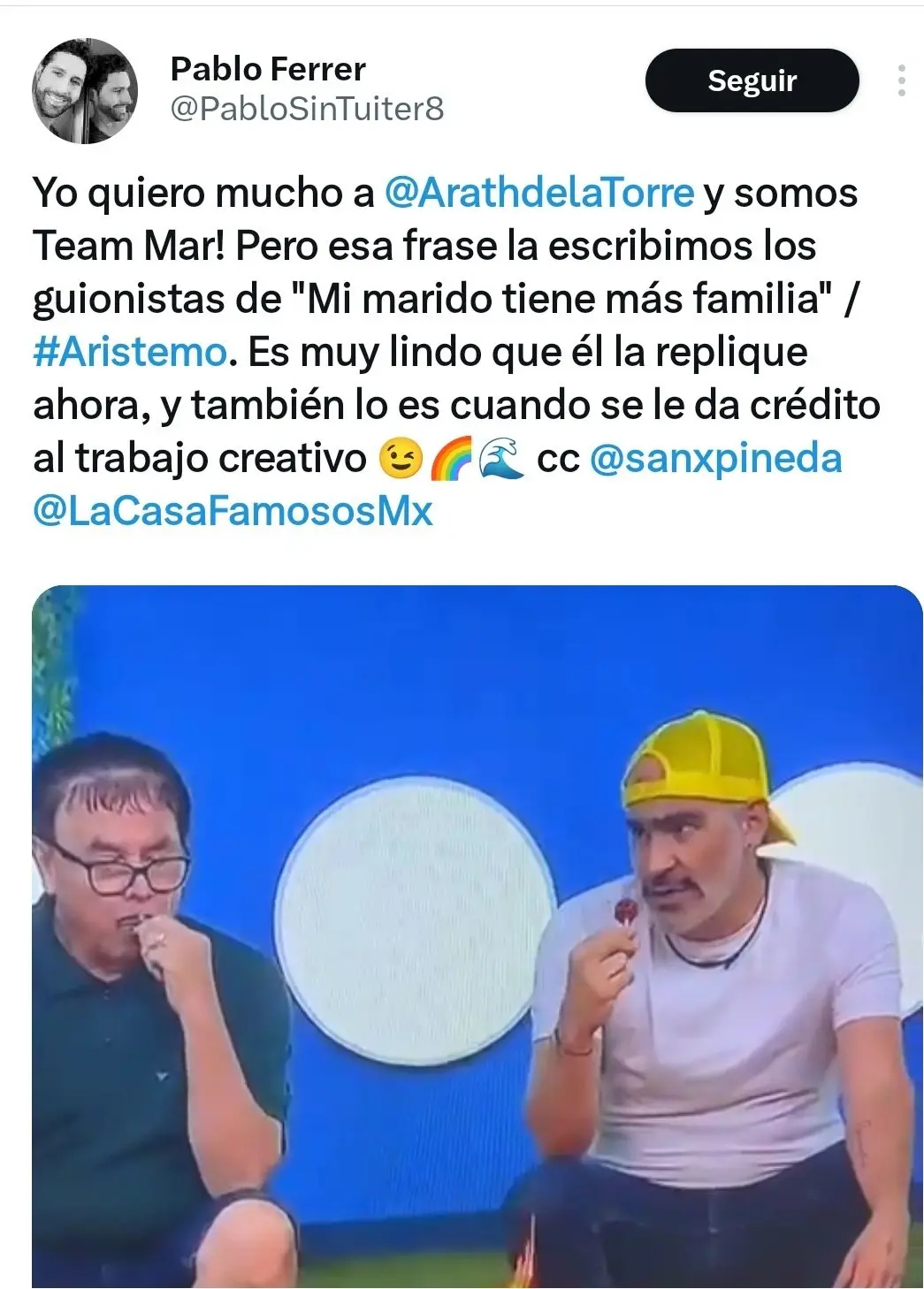Open the @LaCasaFamososMx mention
Screen dimensions: 924x1289
pyautogui.click(x=233, y=511)
